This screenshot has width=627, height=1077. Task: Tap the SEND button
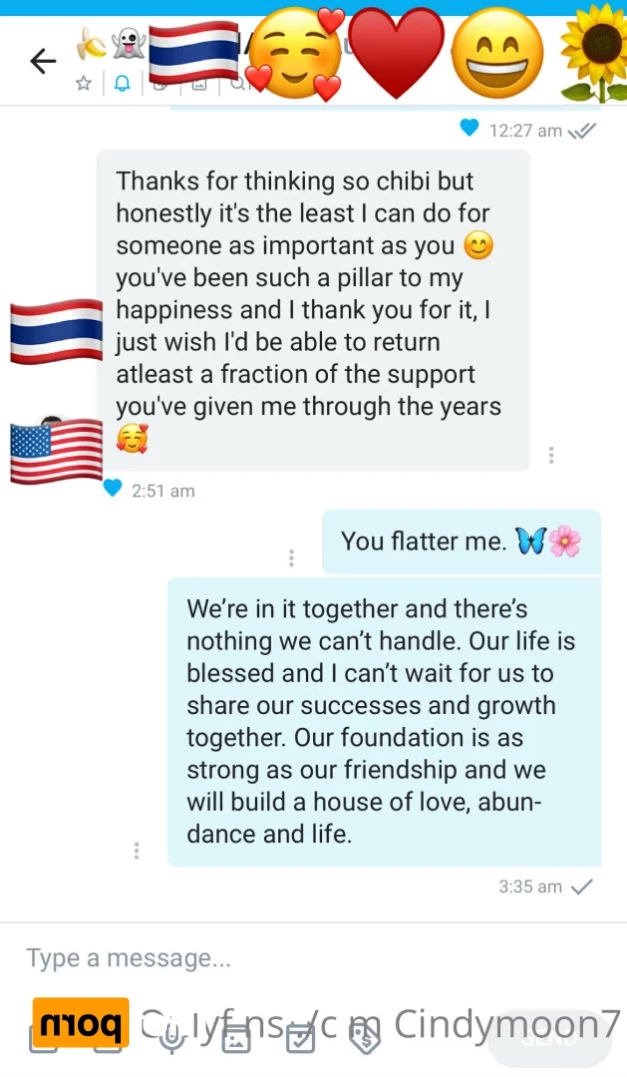tap(549, 1038)
